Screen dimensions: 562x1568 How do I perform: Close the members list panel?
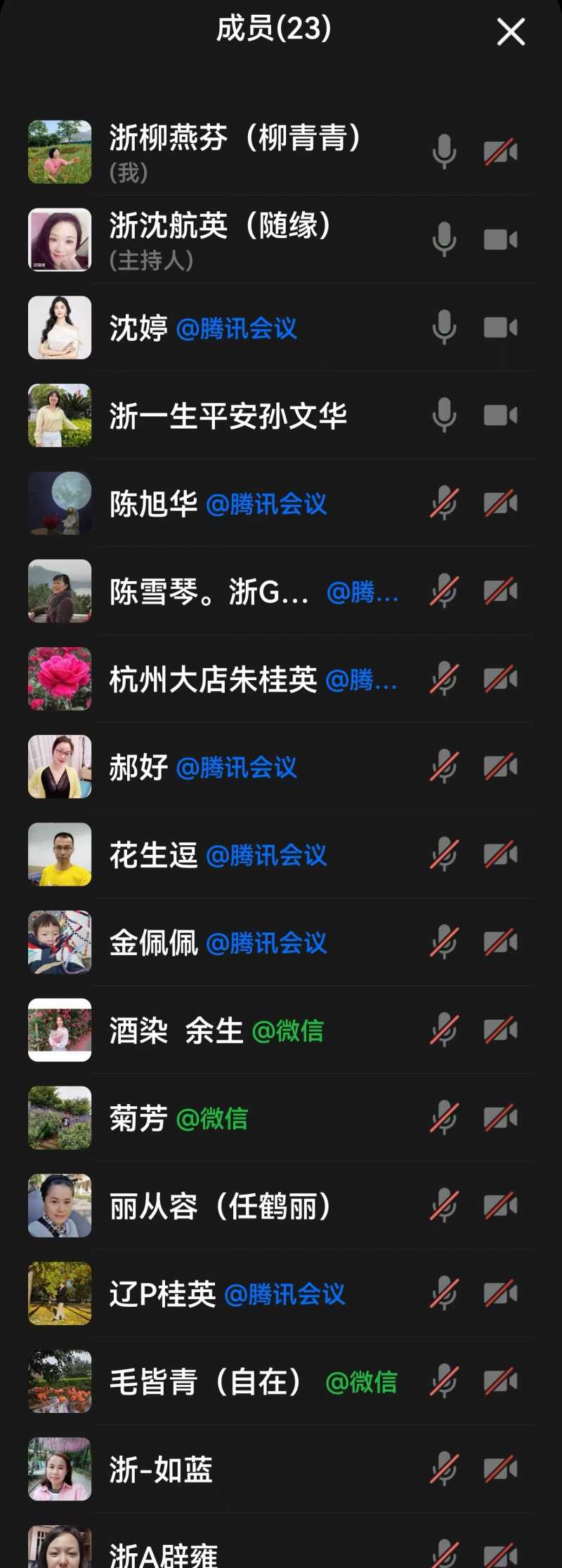click(511, 32)
